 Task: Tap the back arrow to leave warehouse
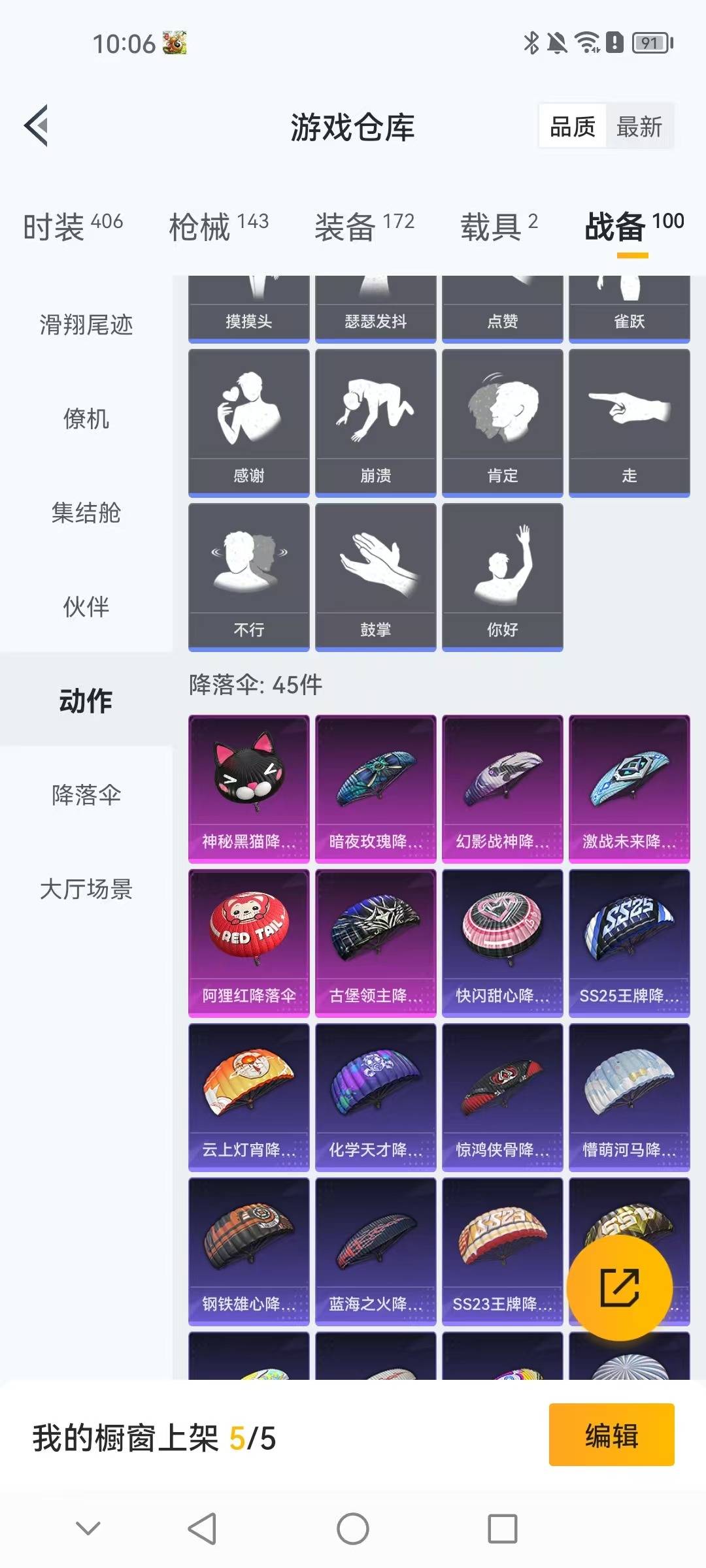click(37, 127)
